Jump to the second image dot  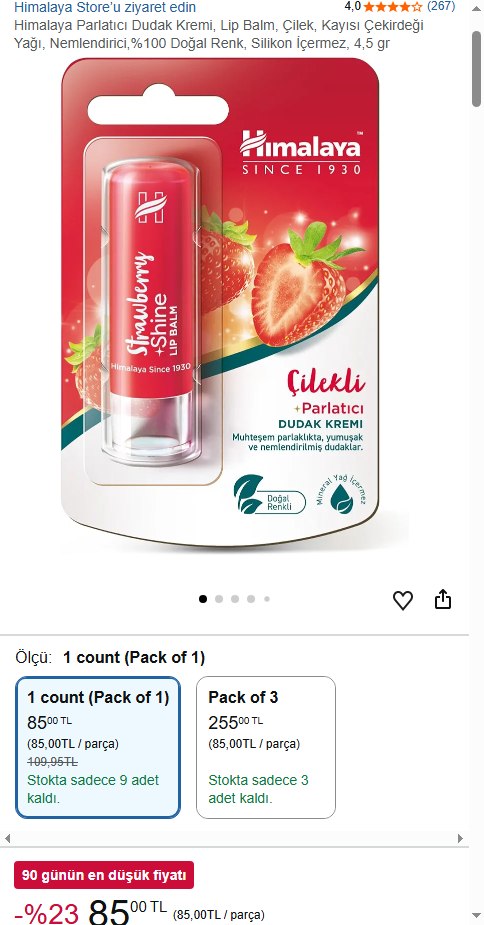(x=219, y=599)
